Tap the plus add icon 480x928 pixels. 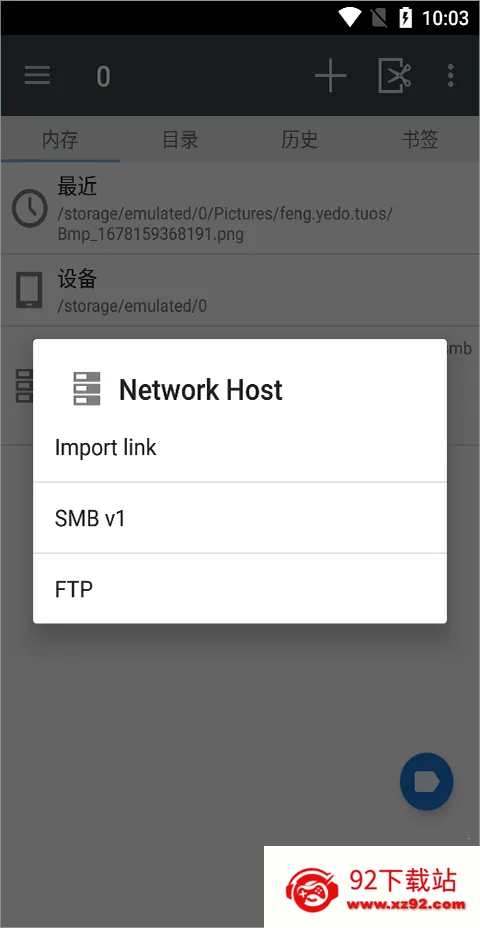(330, 76)
